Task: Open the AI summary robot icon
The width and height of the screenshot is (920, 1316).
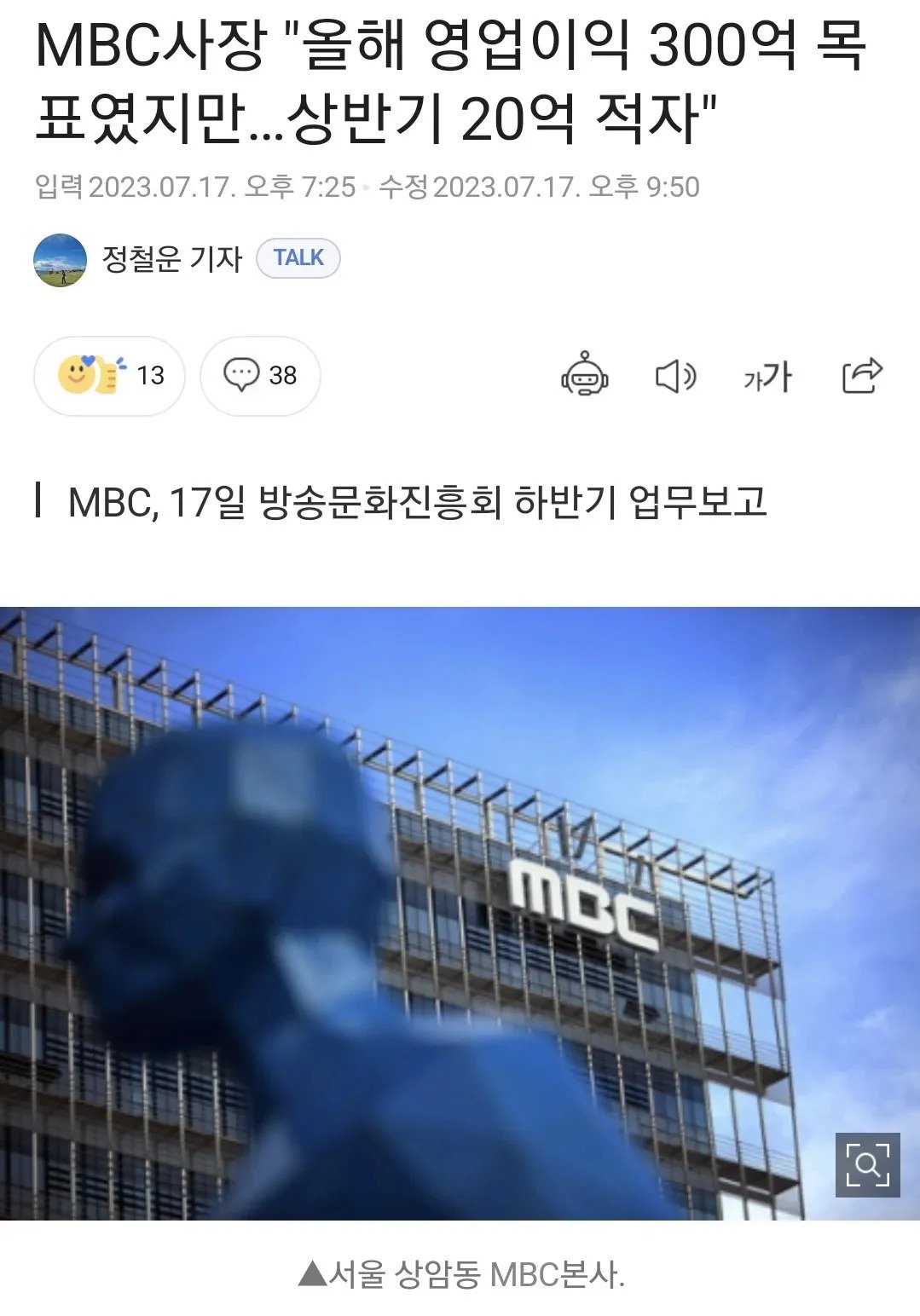Action: pos(584,375)
